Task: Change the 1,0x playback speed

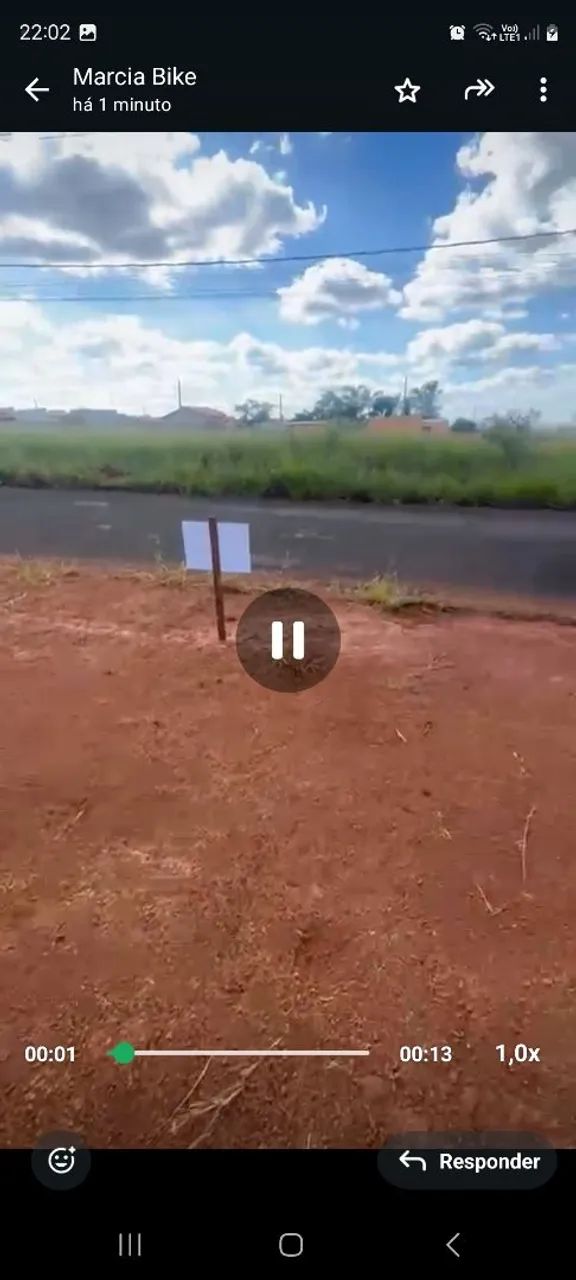Action: [x=518, y=1053]
